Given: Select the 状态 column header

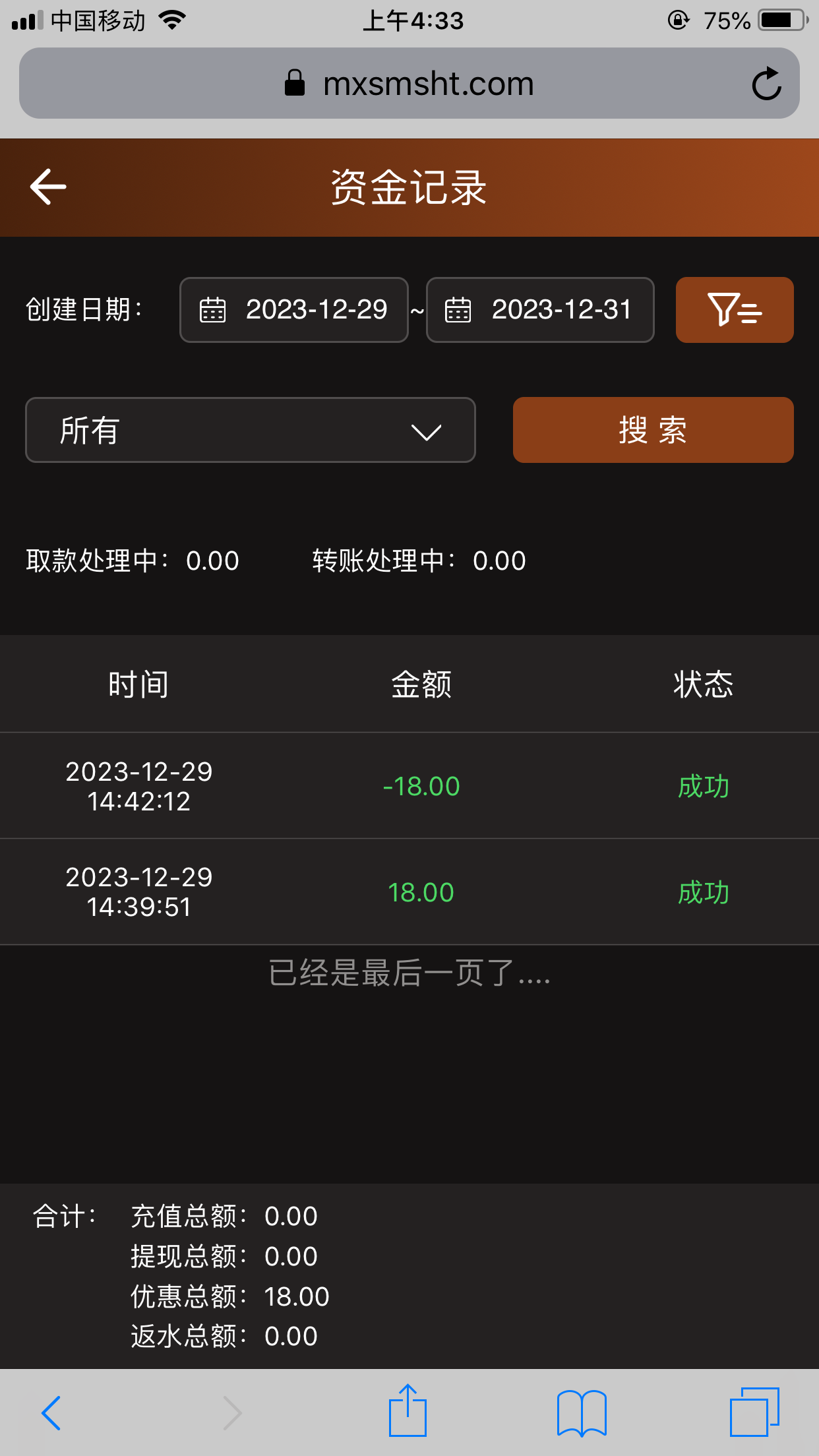Looking at the screenshot, I should (x=703, y=684).
